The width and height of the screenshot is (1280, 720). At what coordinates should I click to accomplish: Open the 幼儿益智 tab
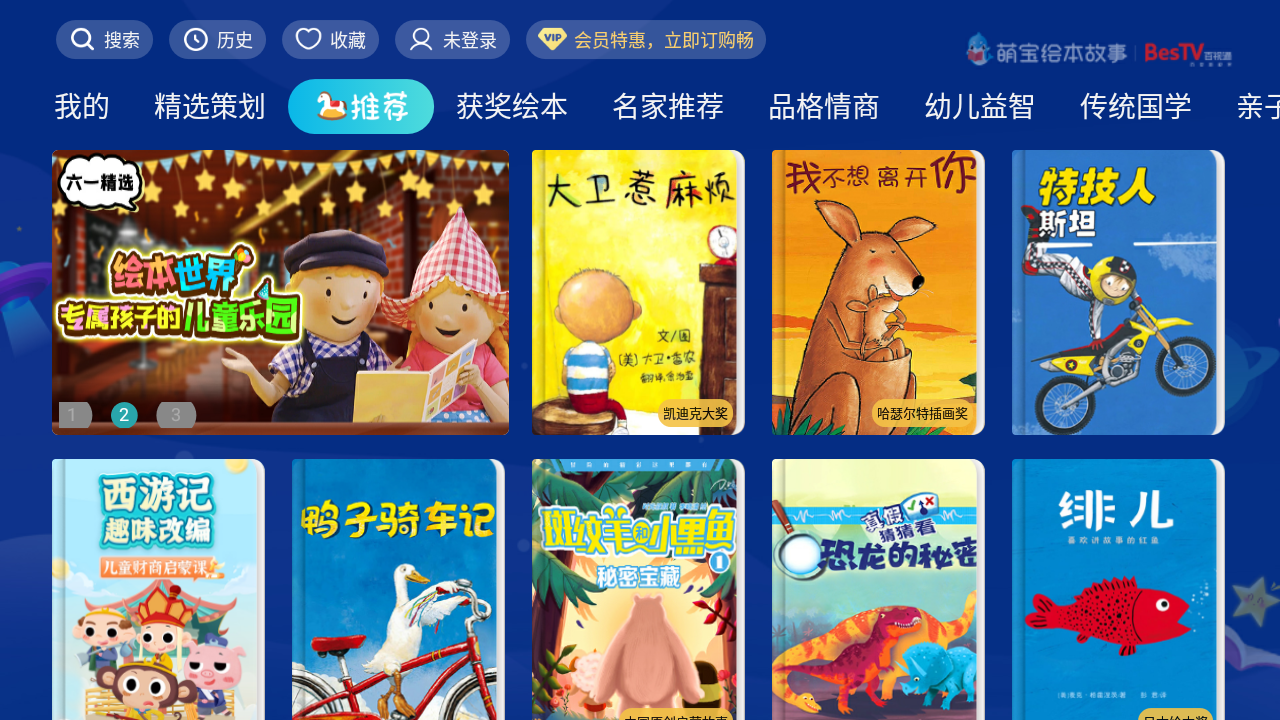click(x=980, y=106)
